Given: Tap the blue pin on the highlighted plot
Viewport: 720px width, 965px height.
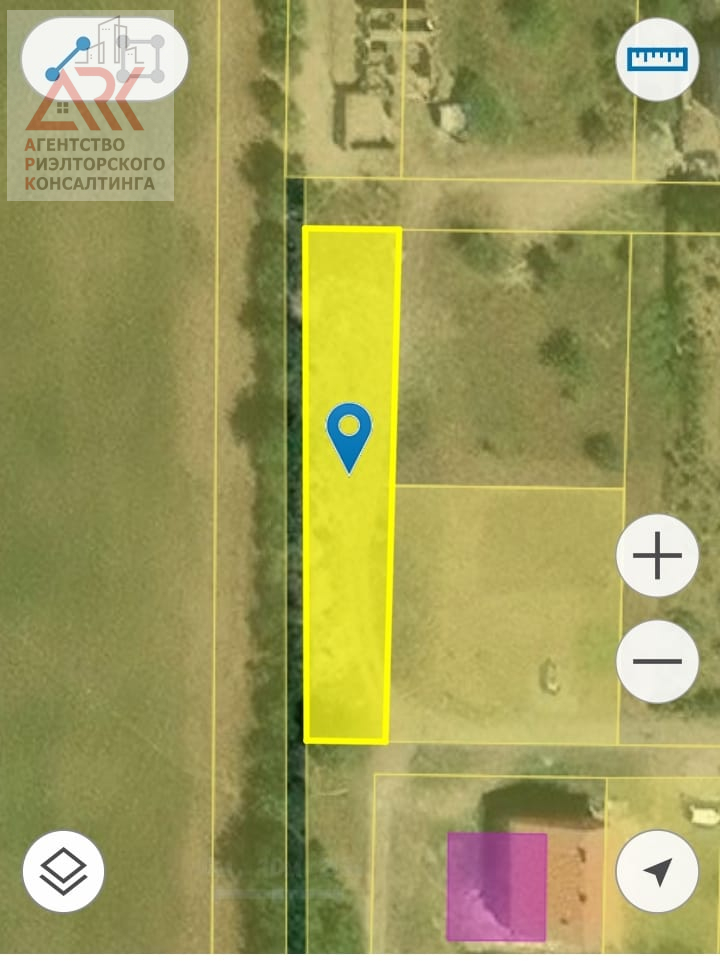Looking at the screenshot, I should tap(349, 435).
